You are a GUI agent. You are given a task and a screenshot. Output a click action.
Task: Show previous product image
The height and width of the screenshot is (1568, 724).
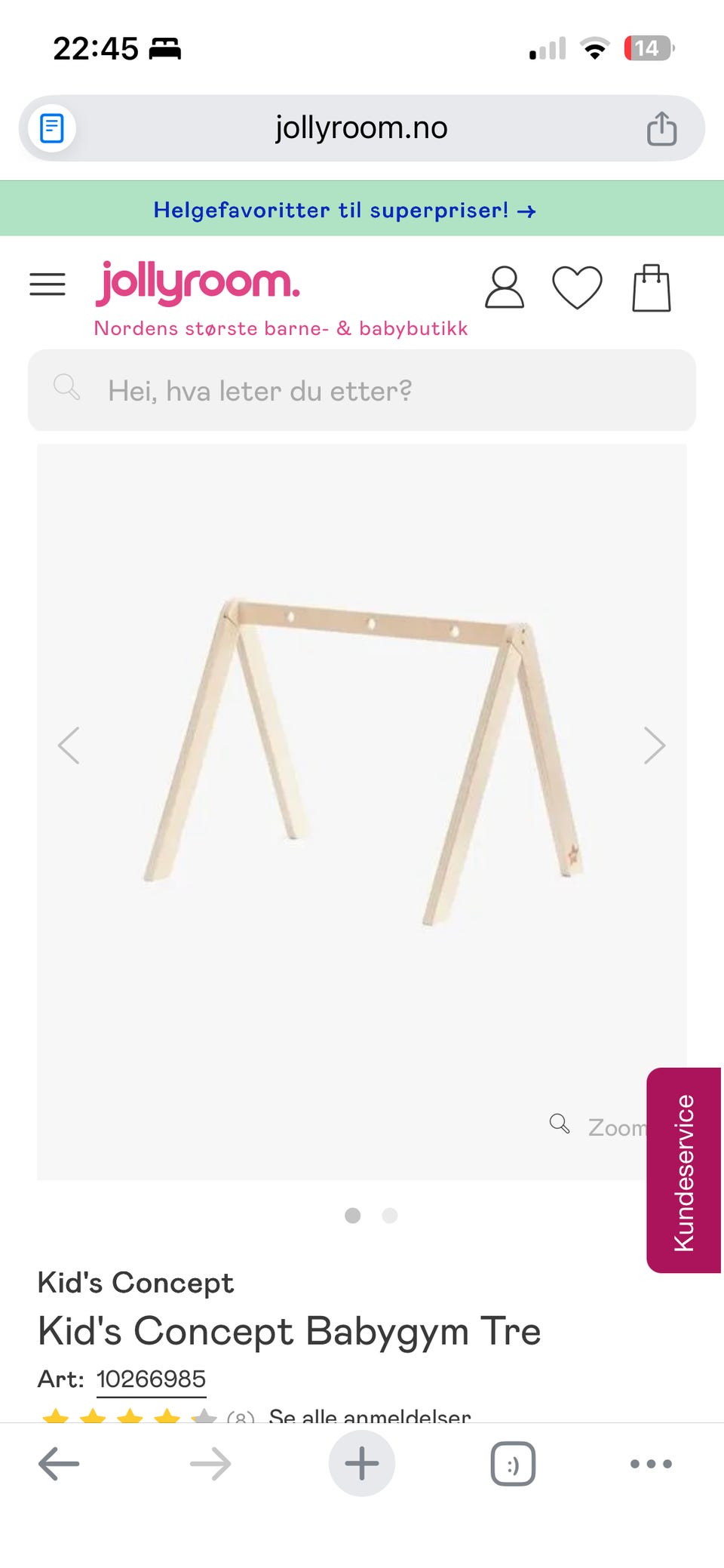click(69, 746)
